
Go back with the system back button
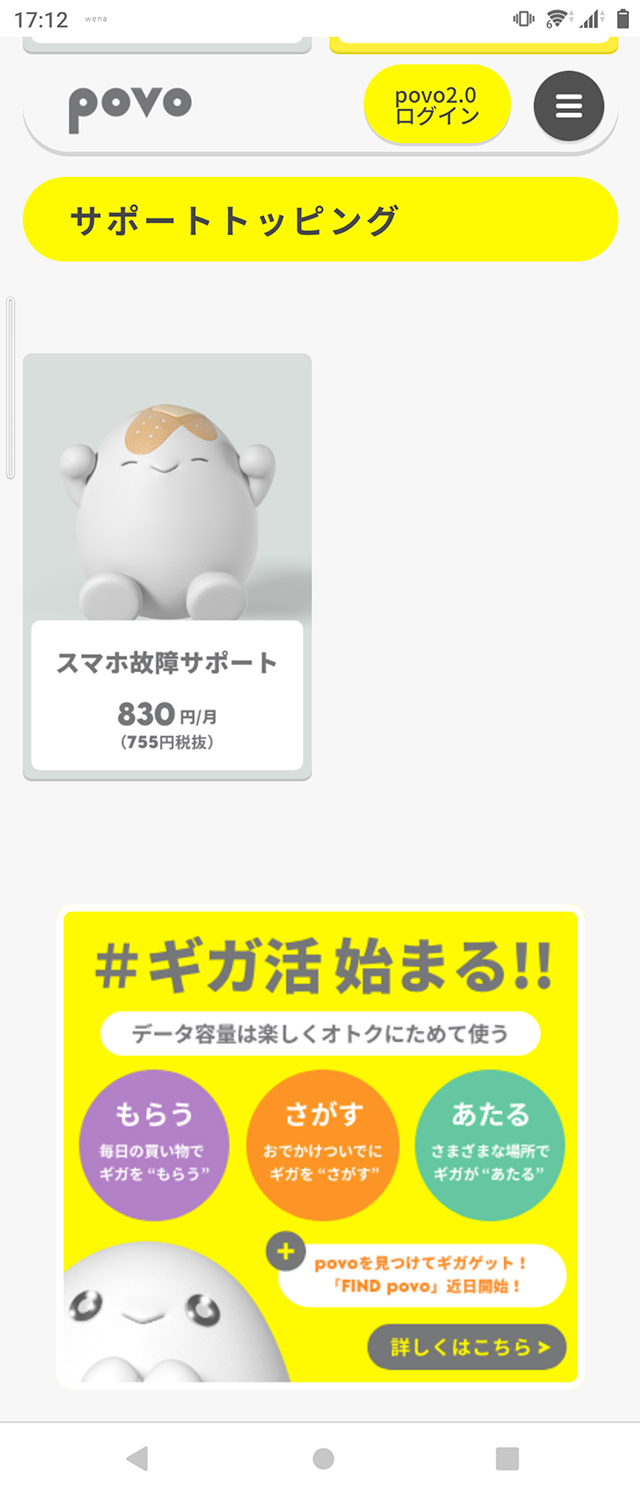click(x=137, y=1459)
